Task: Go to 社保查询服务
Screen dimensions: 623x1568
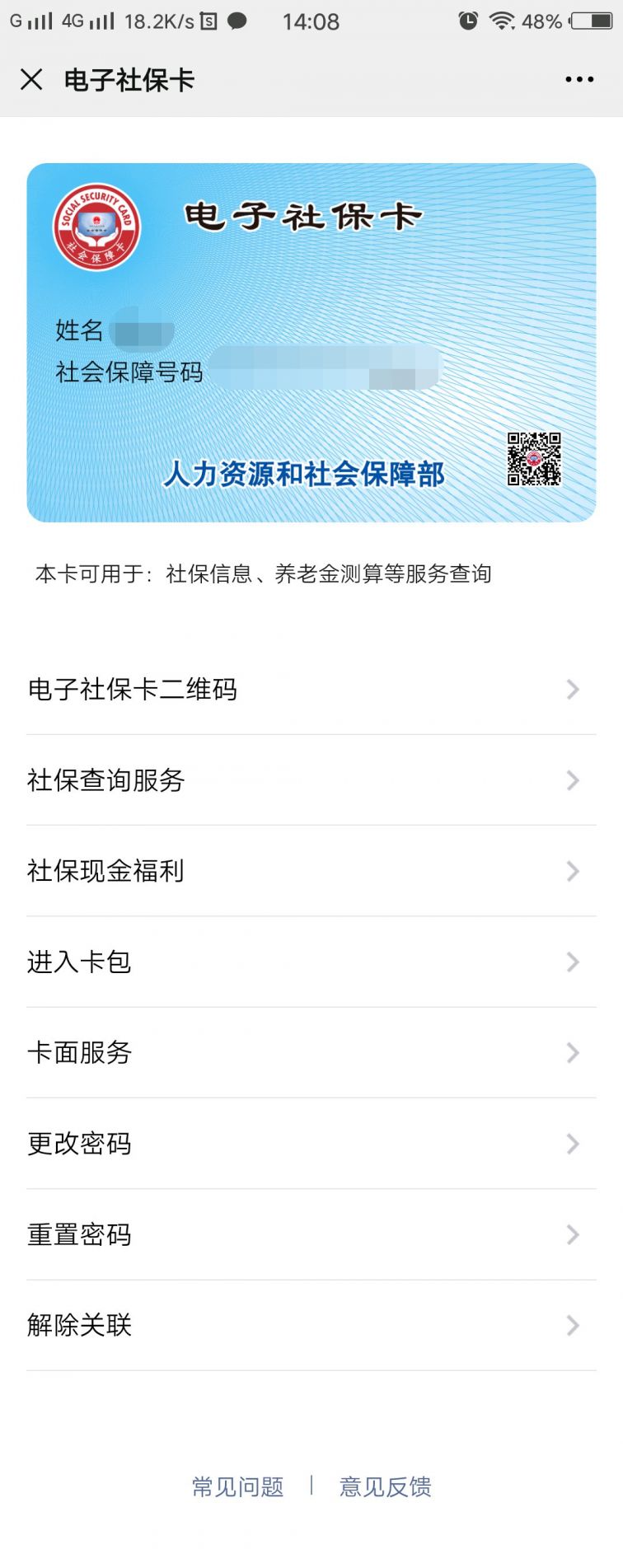Action: 311,780
